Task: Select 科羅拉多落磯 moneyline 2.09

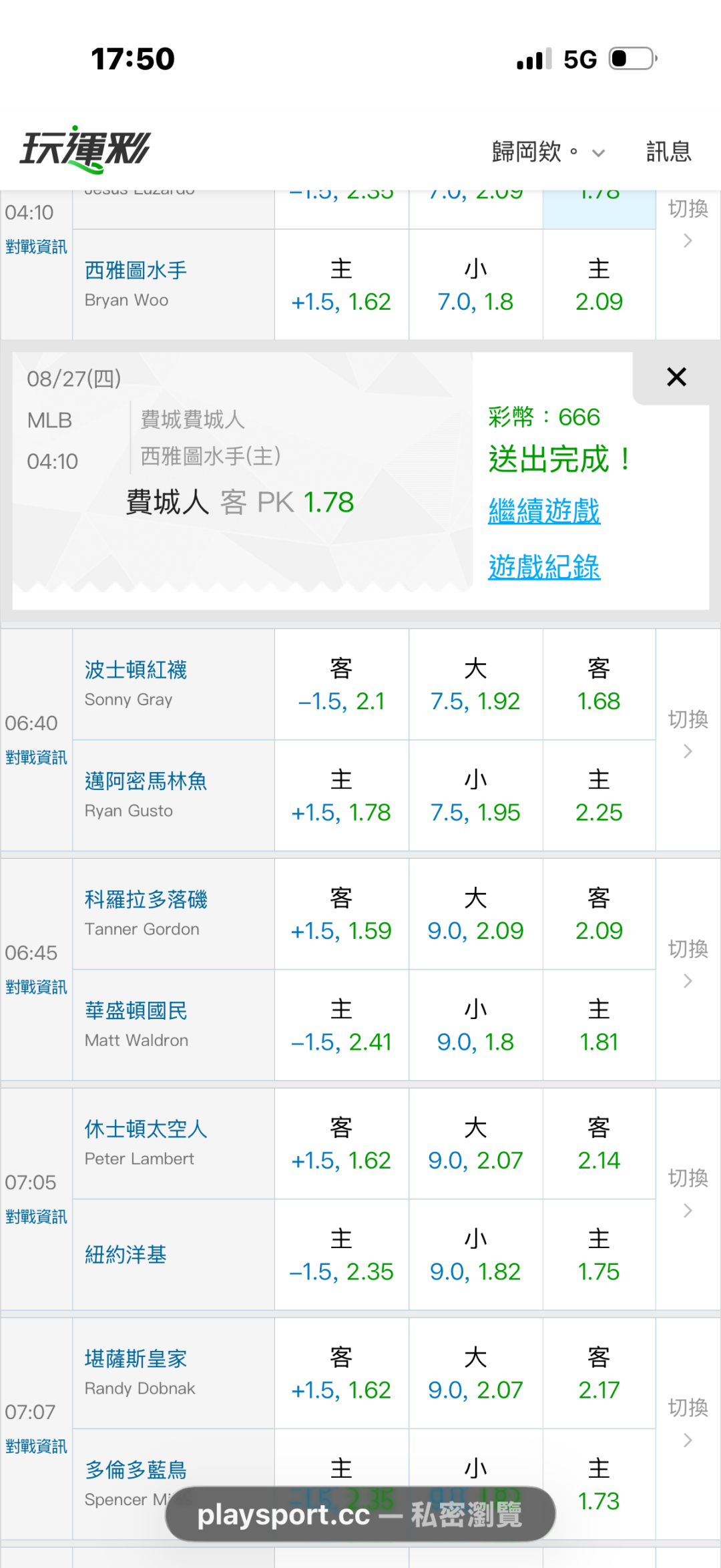Action: (599, 914)
